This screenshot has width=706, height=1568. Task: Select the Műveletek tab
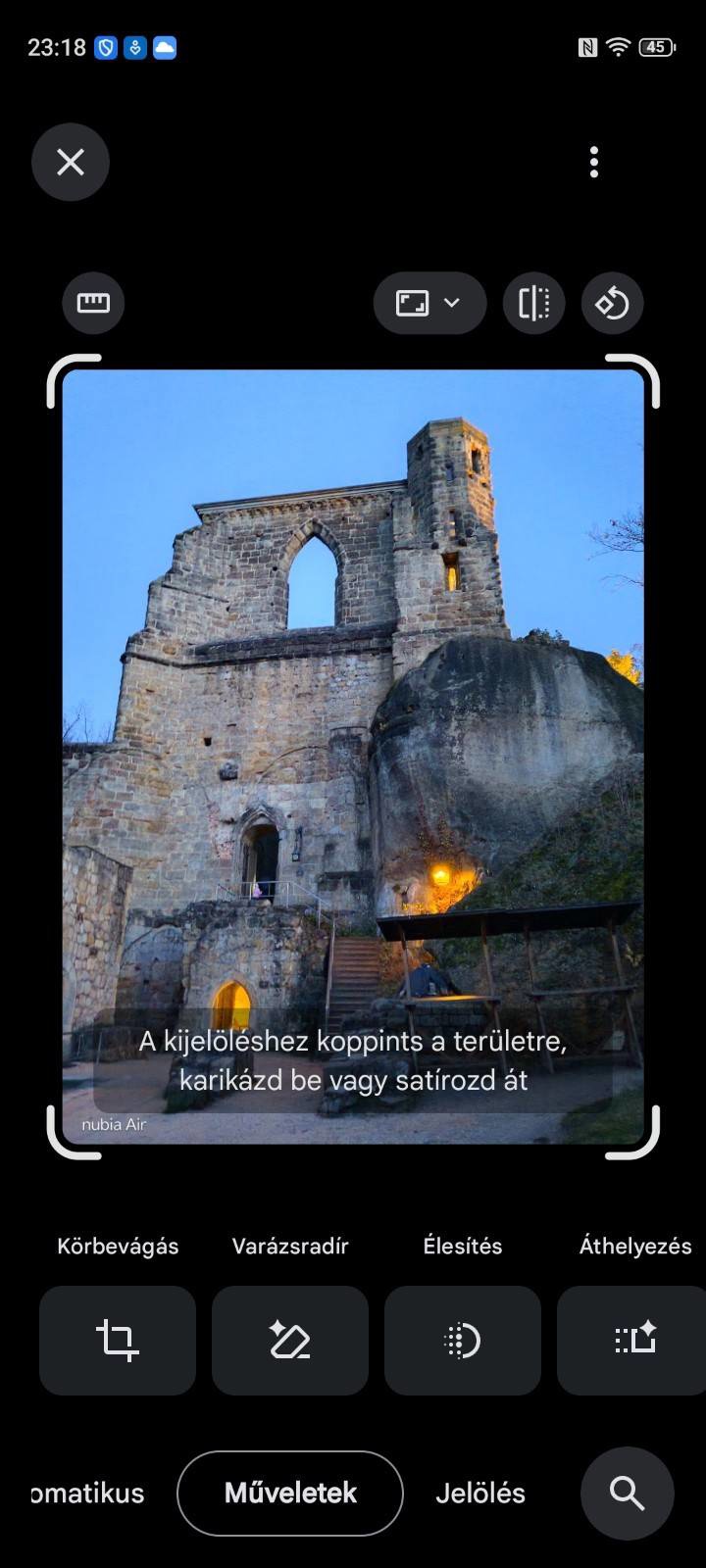(290, 1493)
